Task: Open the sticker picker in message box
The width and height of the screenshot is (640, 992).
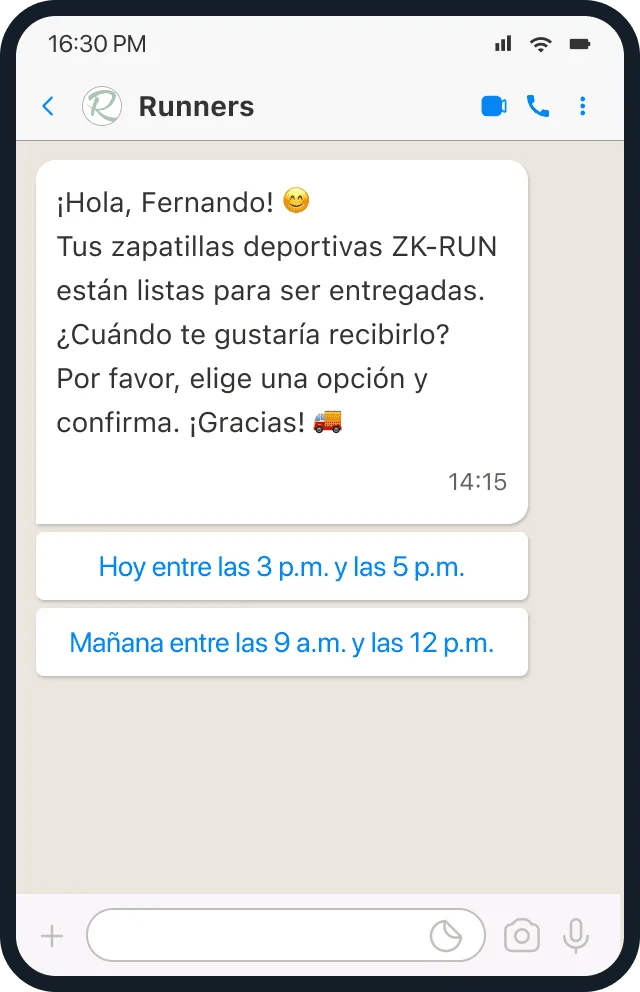Action: (445, 936)
